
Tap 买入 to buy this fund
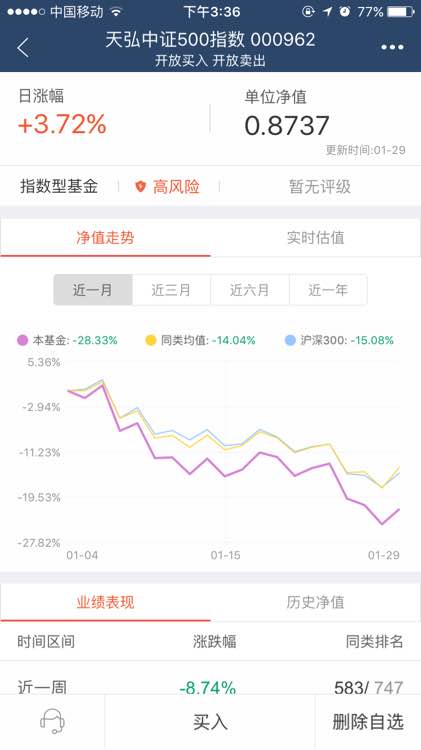click(x=210, y=722)
